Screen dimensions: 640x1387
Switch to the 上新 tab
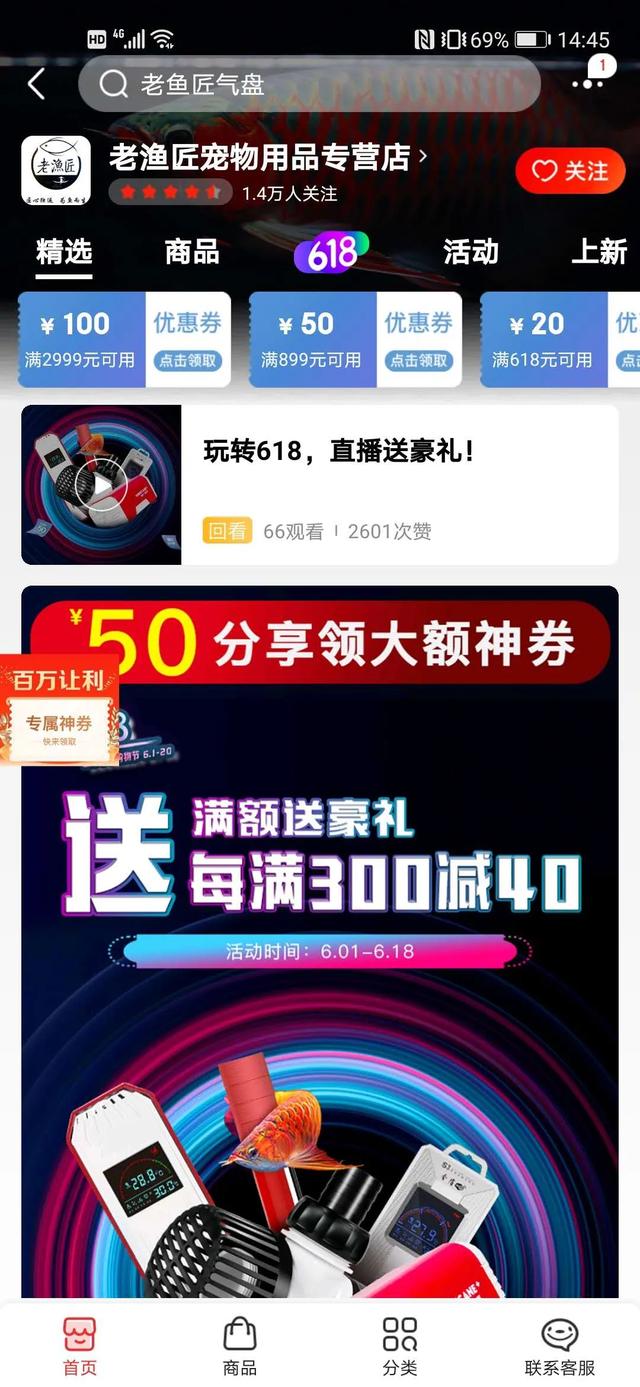click(x=598, y=252)
